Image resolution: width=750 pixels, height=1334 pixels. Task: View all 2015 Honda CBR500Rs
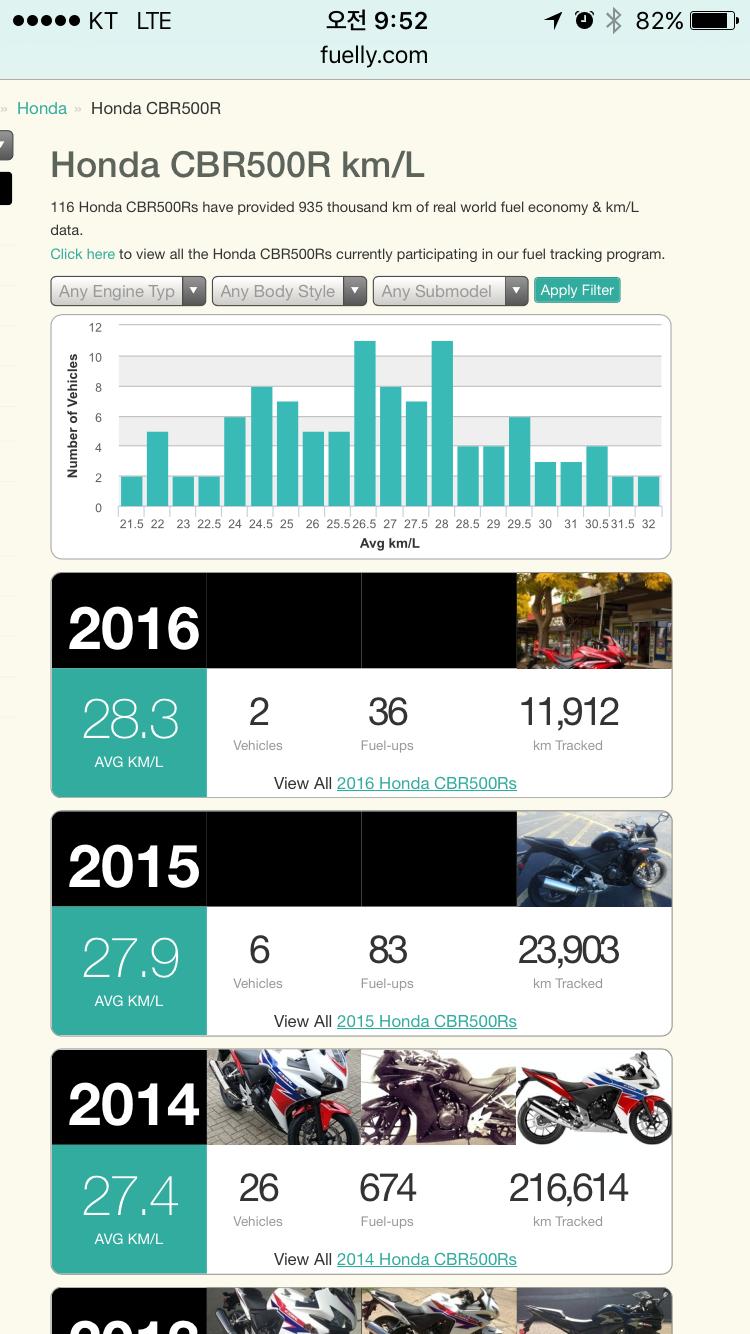pyautogui.click(x=426, y=1021)
